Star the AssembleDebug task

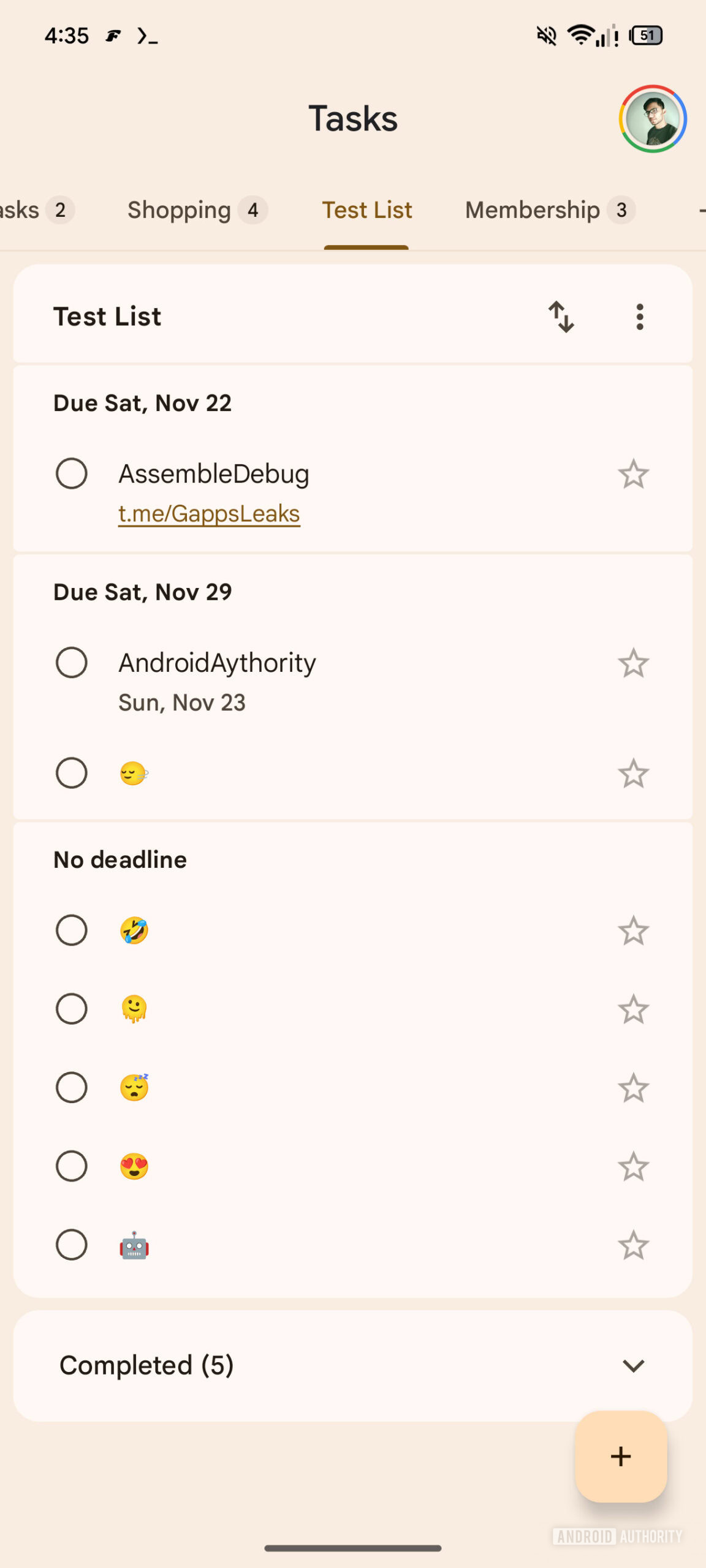coord(633,473)
